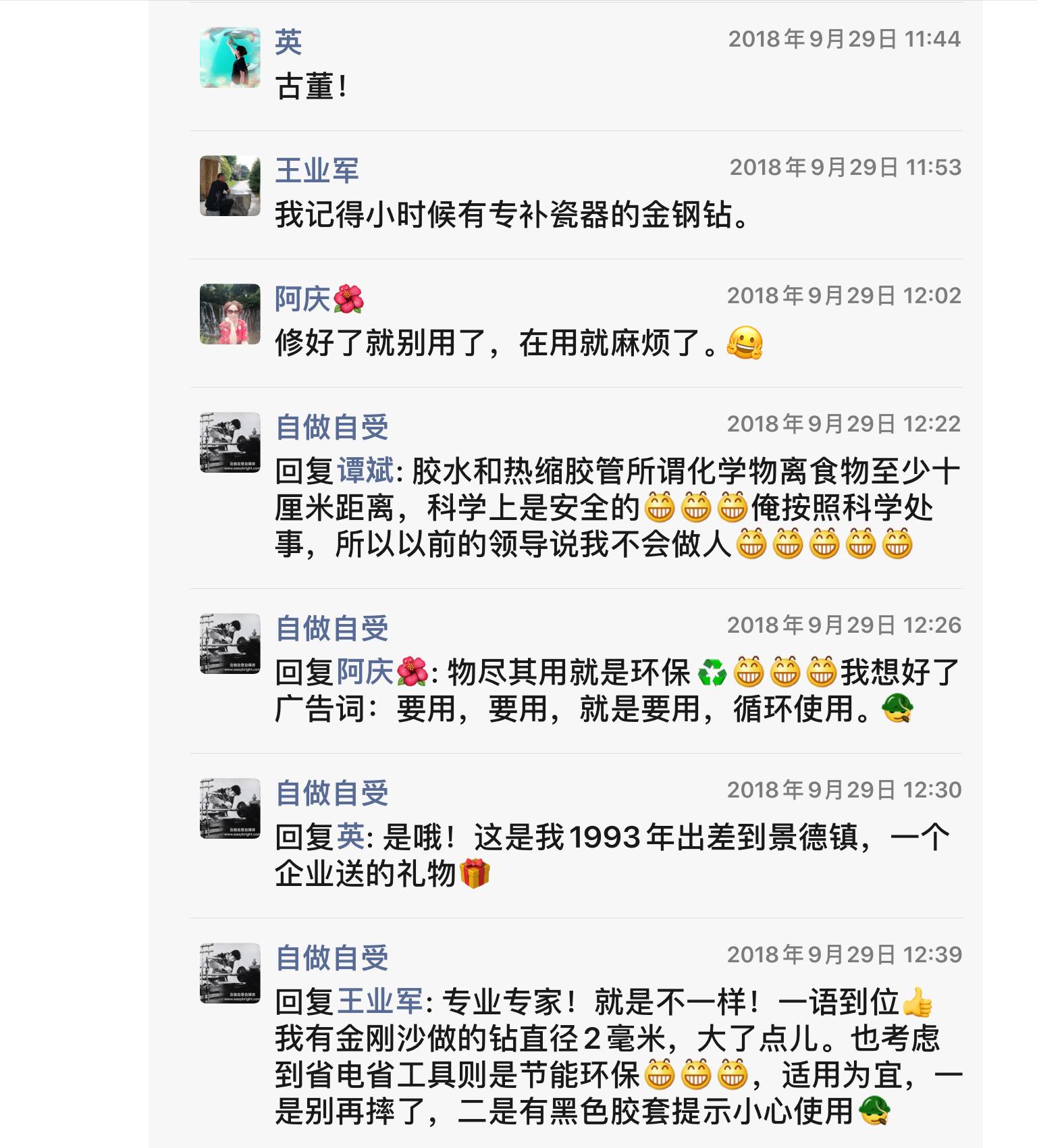1037x1148 pixels.
Task: Open 英's profile avatar
Action: (230, 57)
